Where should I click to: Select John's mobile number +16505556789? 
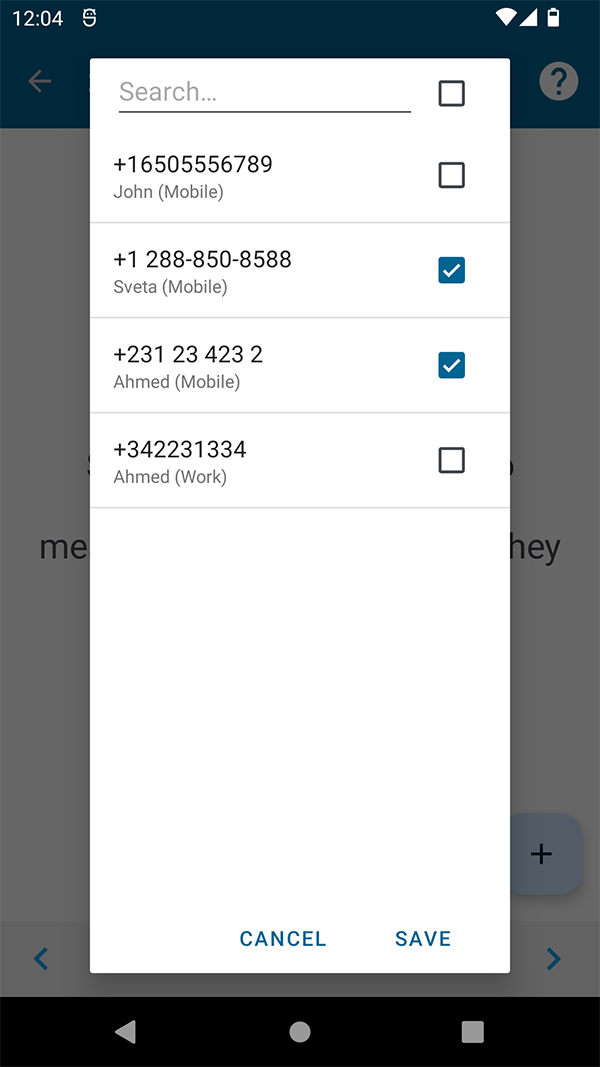[x=451, y=175]
